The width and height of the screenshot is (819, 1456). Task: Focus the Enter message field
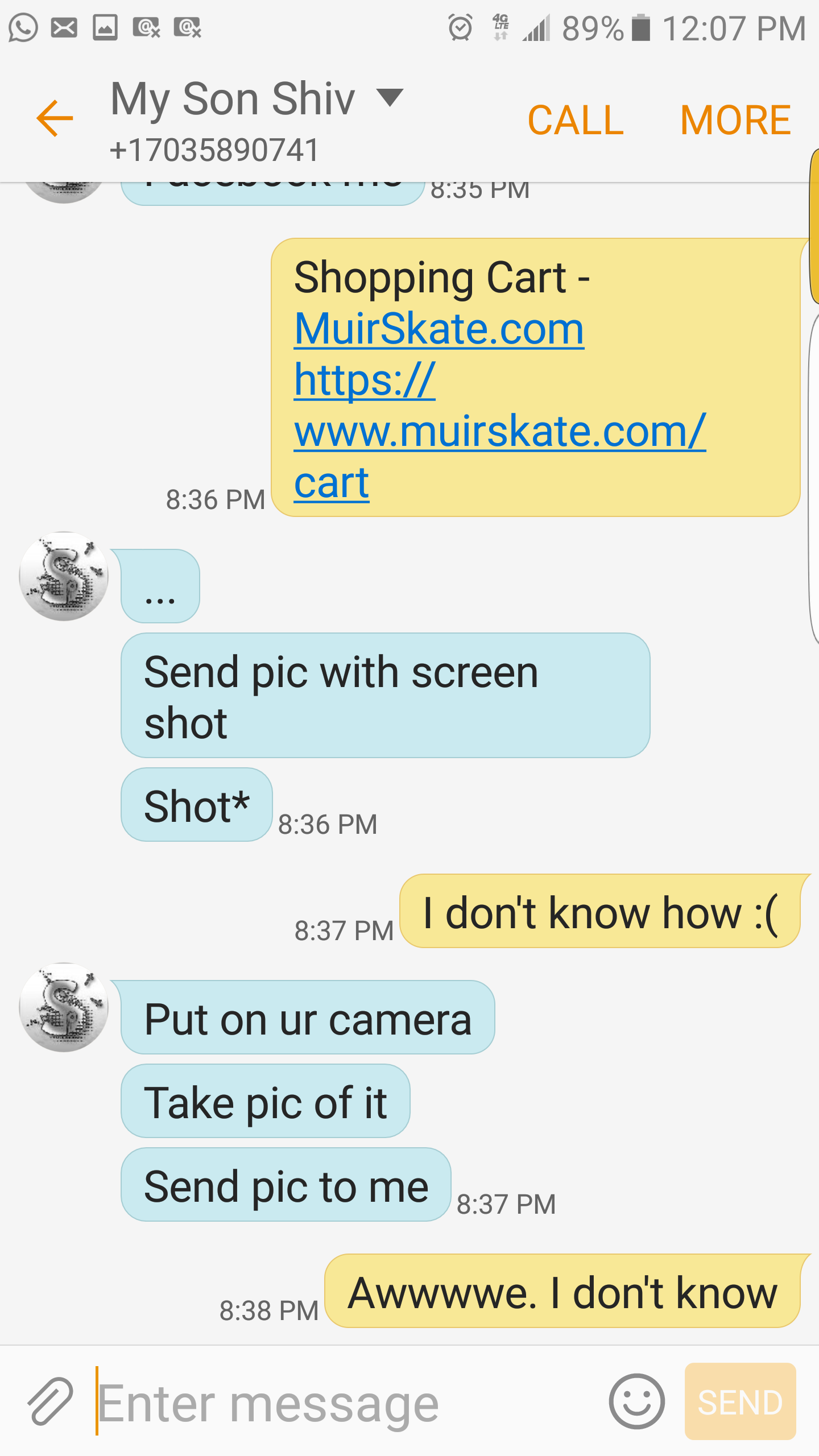pos(341,1403)
